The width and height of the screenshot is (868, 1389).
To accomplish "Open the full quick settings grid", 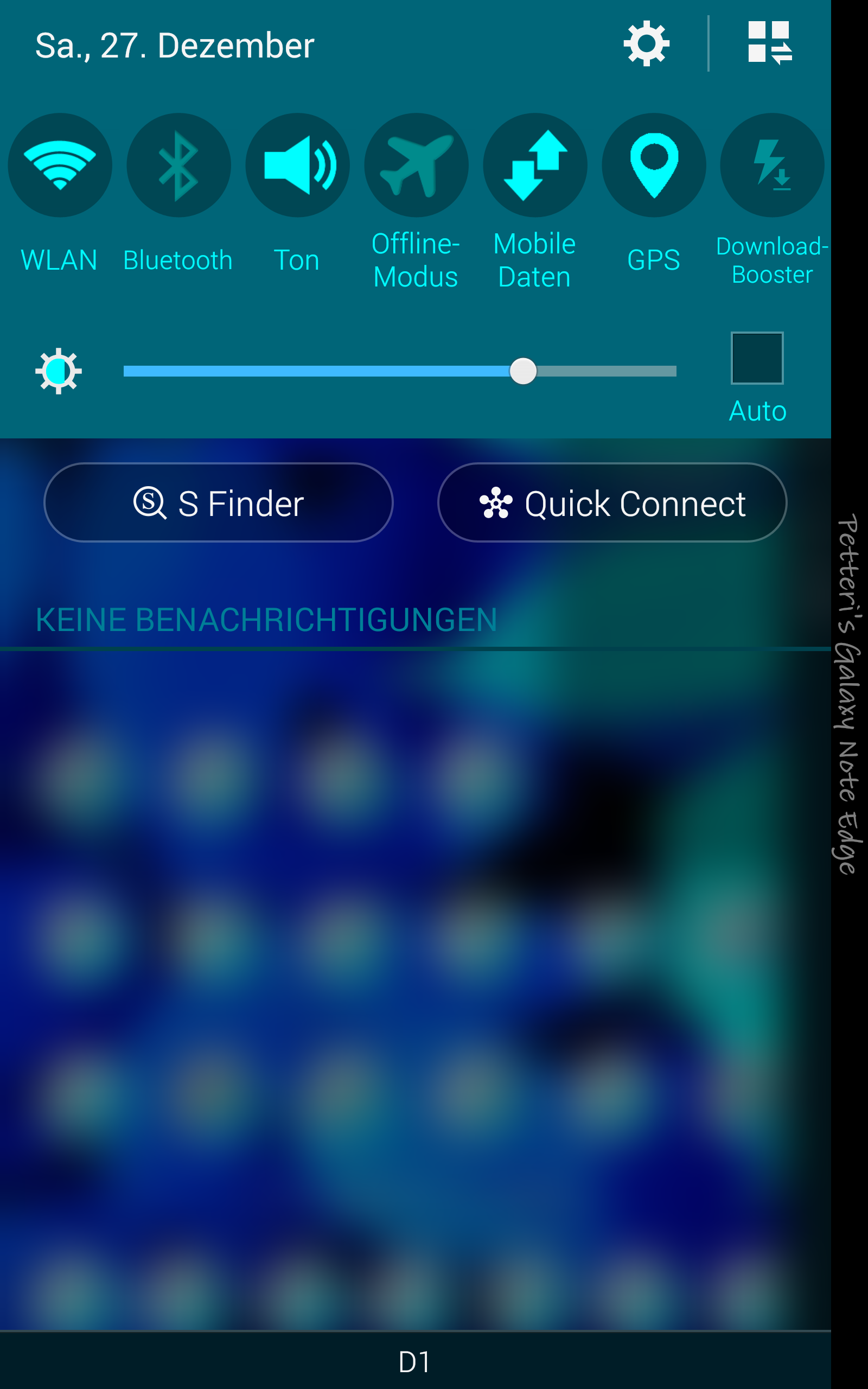I will [x=770, y=43].
